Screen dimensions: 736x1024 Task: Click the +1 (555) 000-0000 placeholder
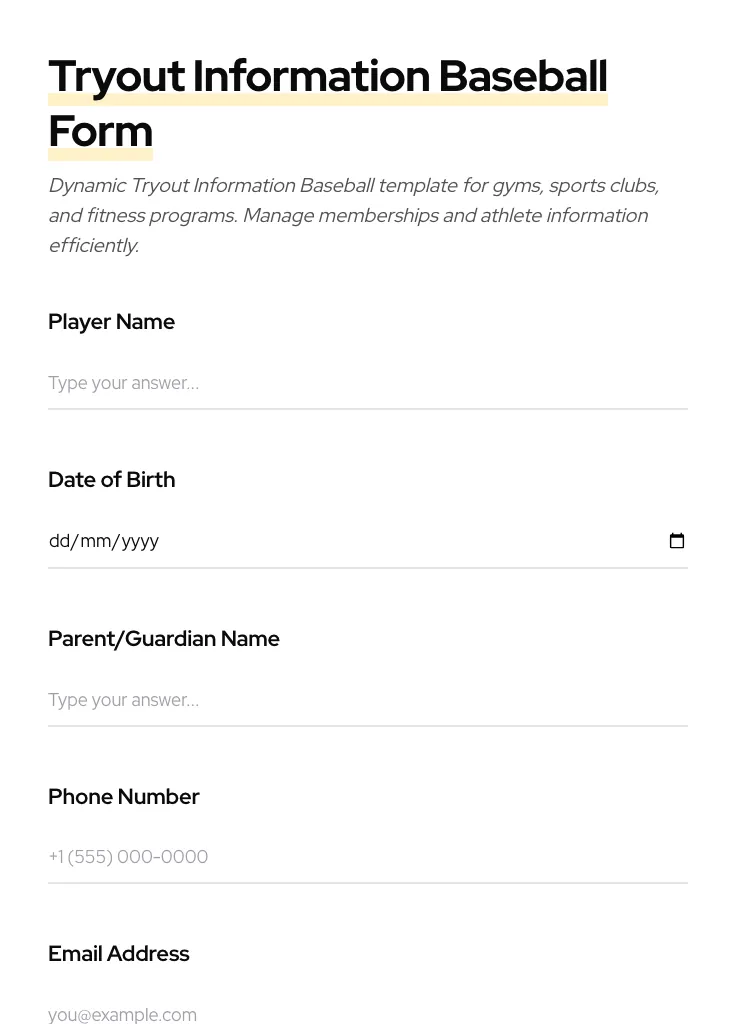point(128,857)
